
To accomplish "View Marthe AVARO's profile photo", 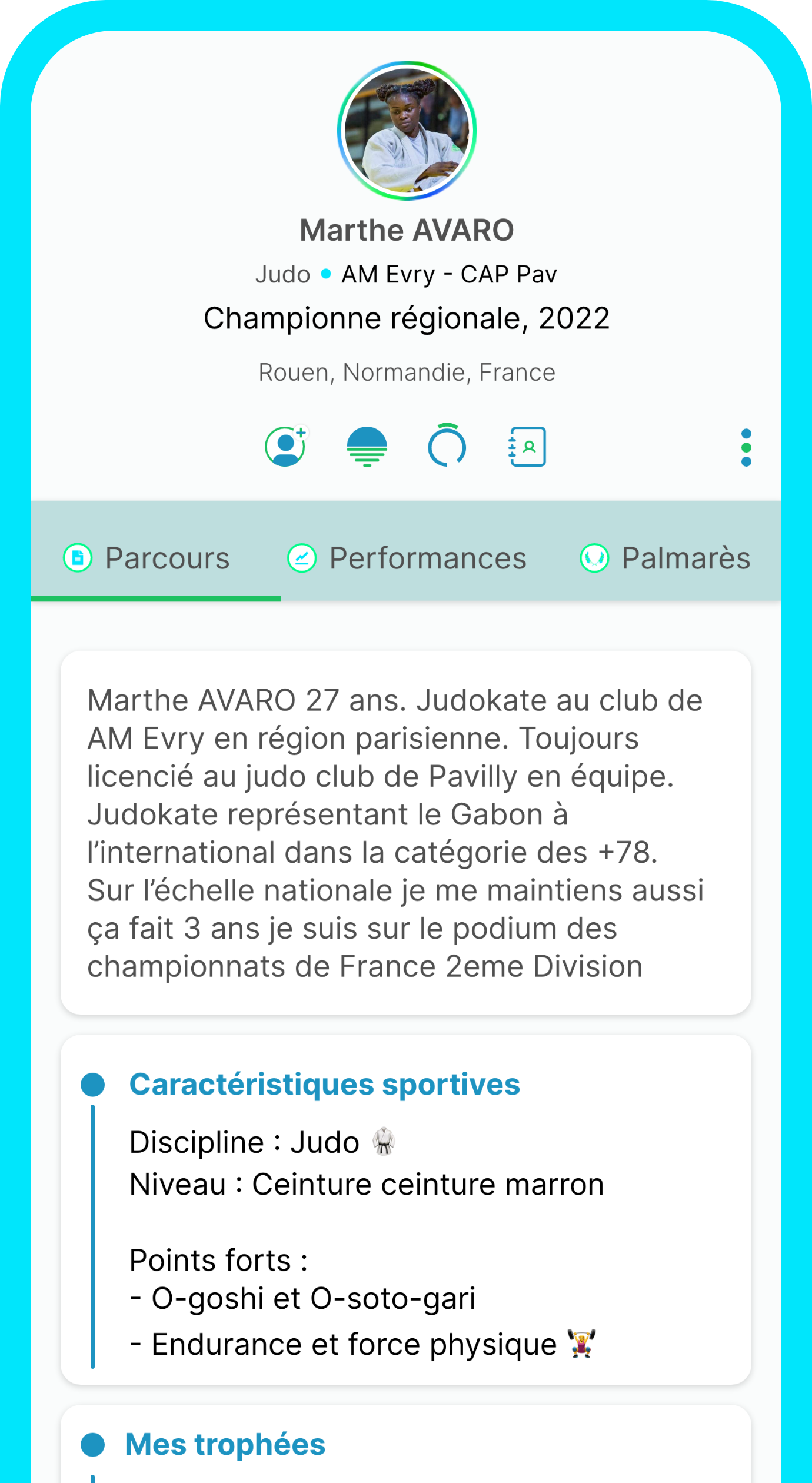I will (x=407, y=131).
